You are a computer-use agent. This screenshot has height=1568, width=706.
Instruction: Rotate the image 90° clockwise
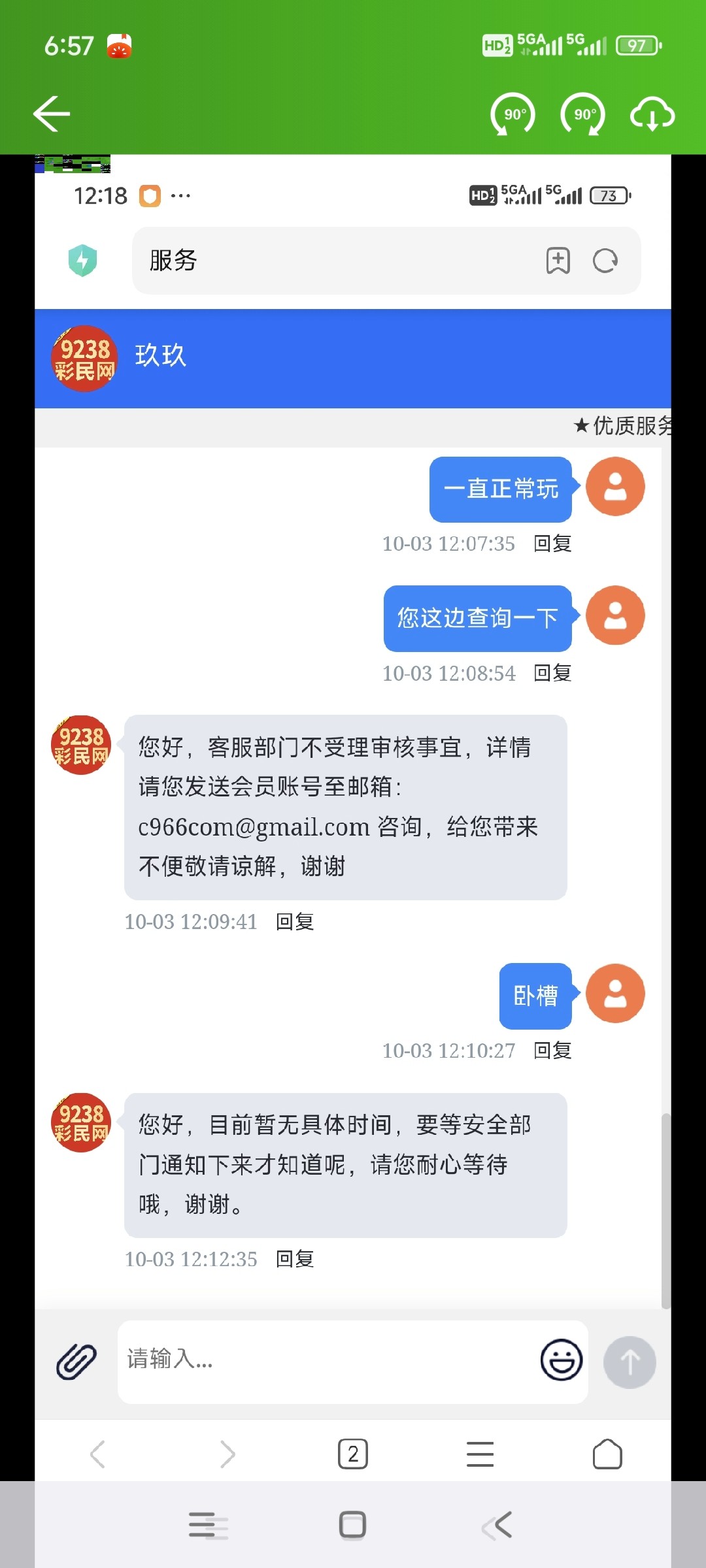583,114
